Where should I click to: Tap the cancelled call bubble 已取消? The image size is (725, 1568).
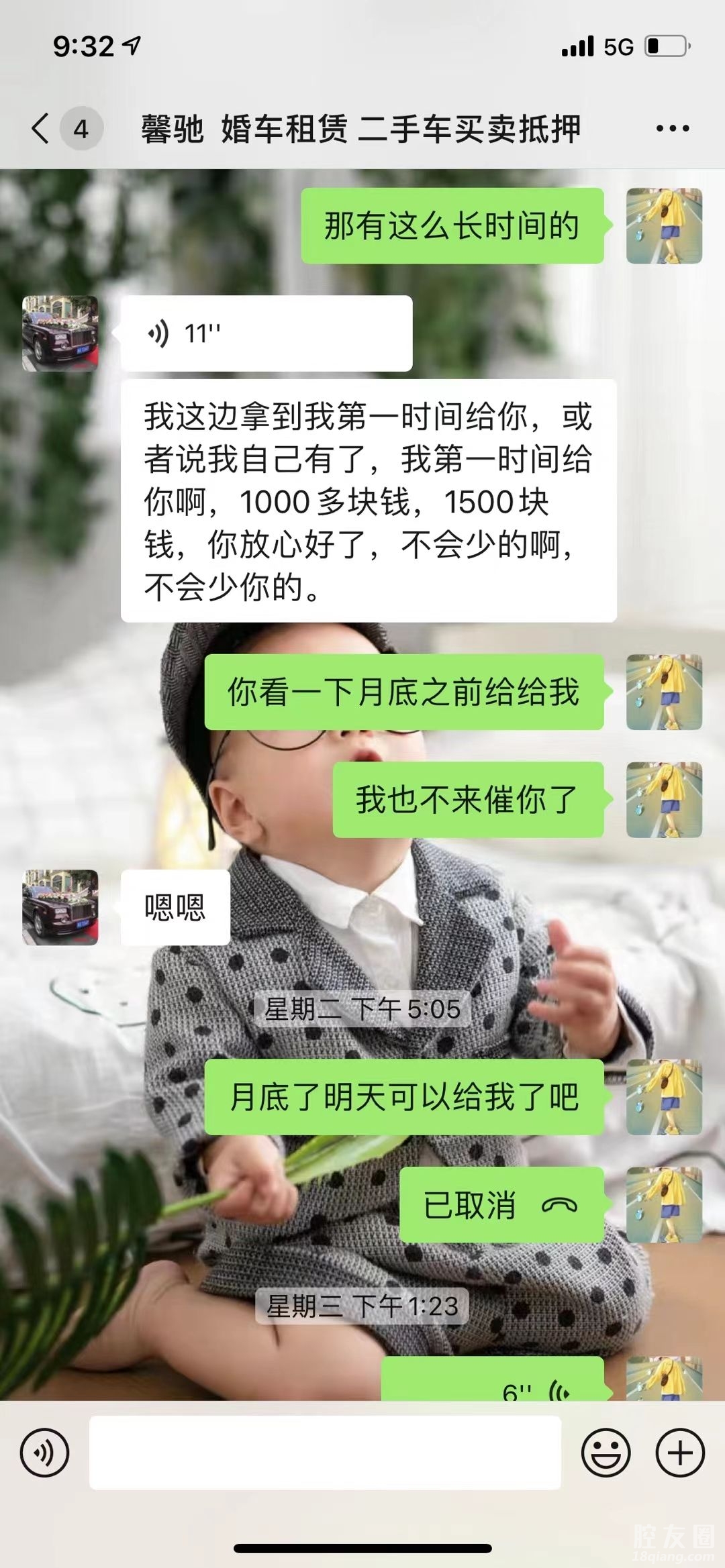(501, 1205)
